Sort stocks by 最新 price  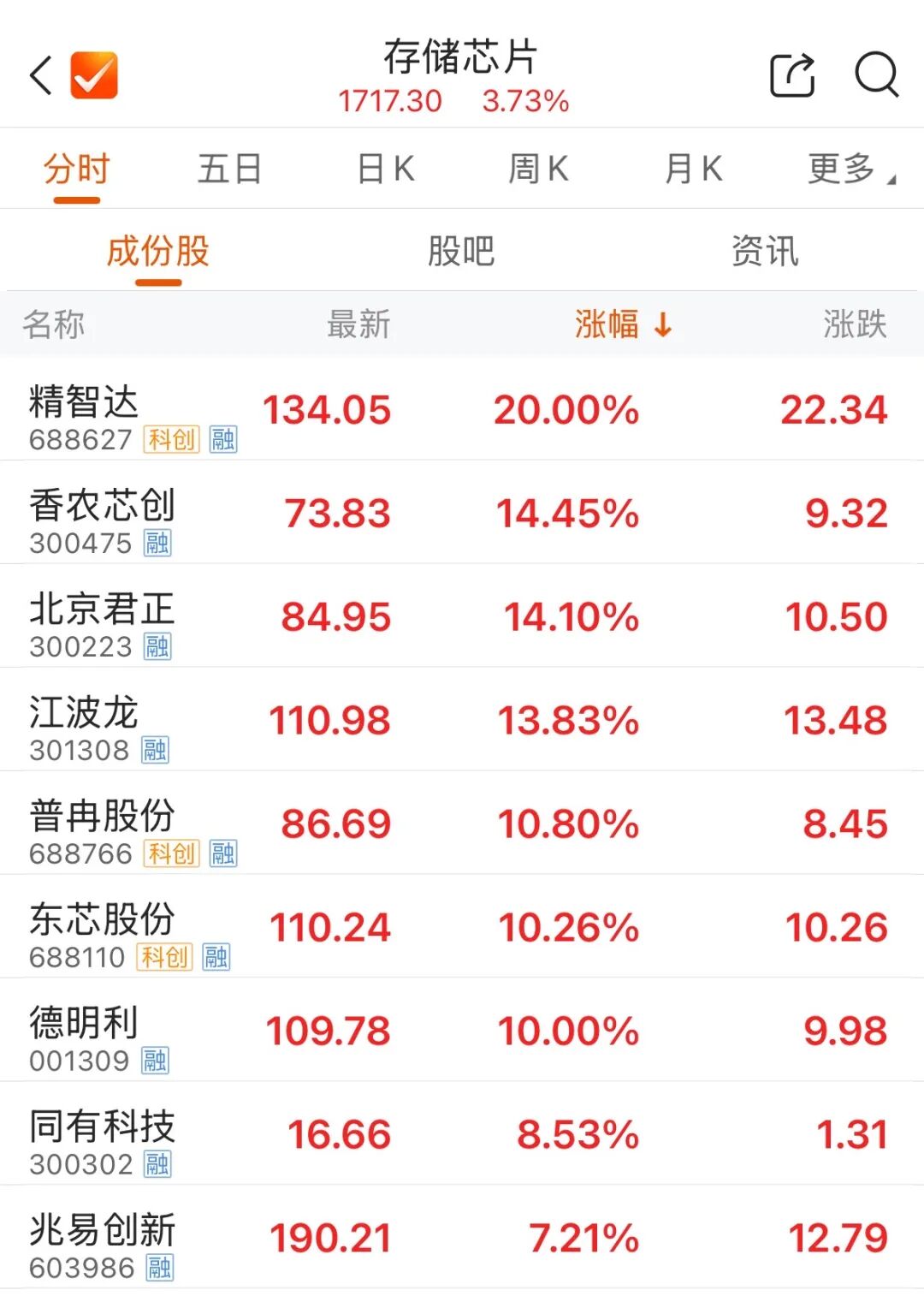point(358,324)
